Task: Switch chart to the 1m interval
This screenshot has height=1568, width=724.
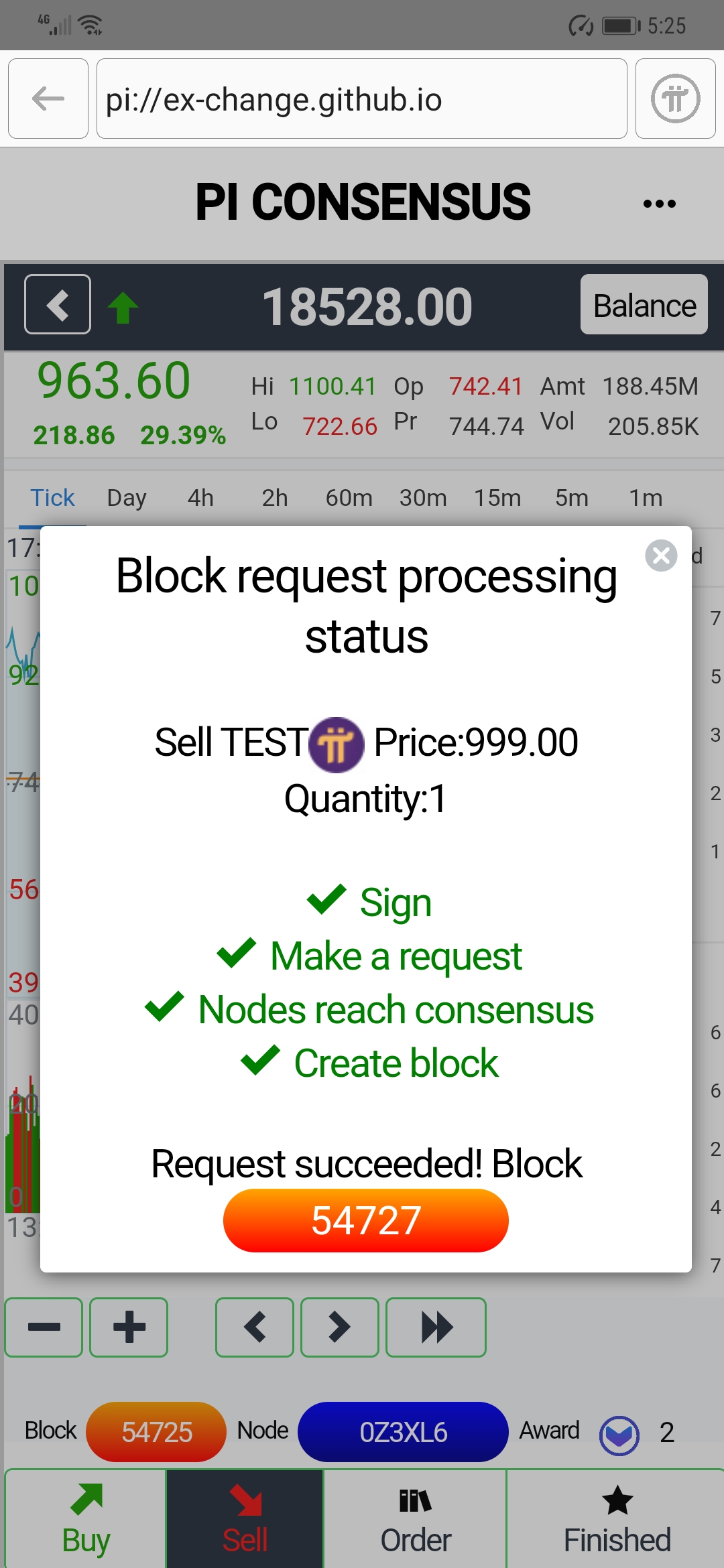Action: [646, 498]
